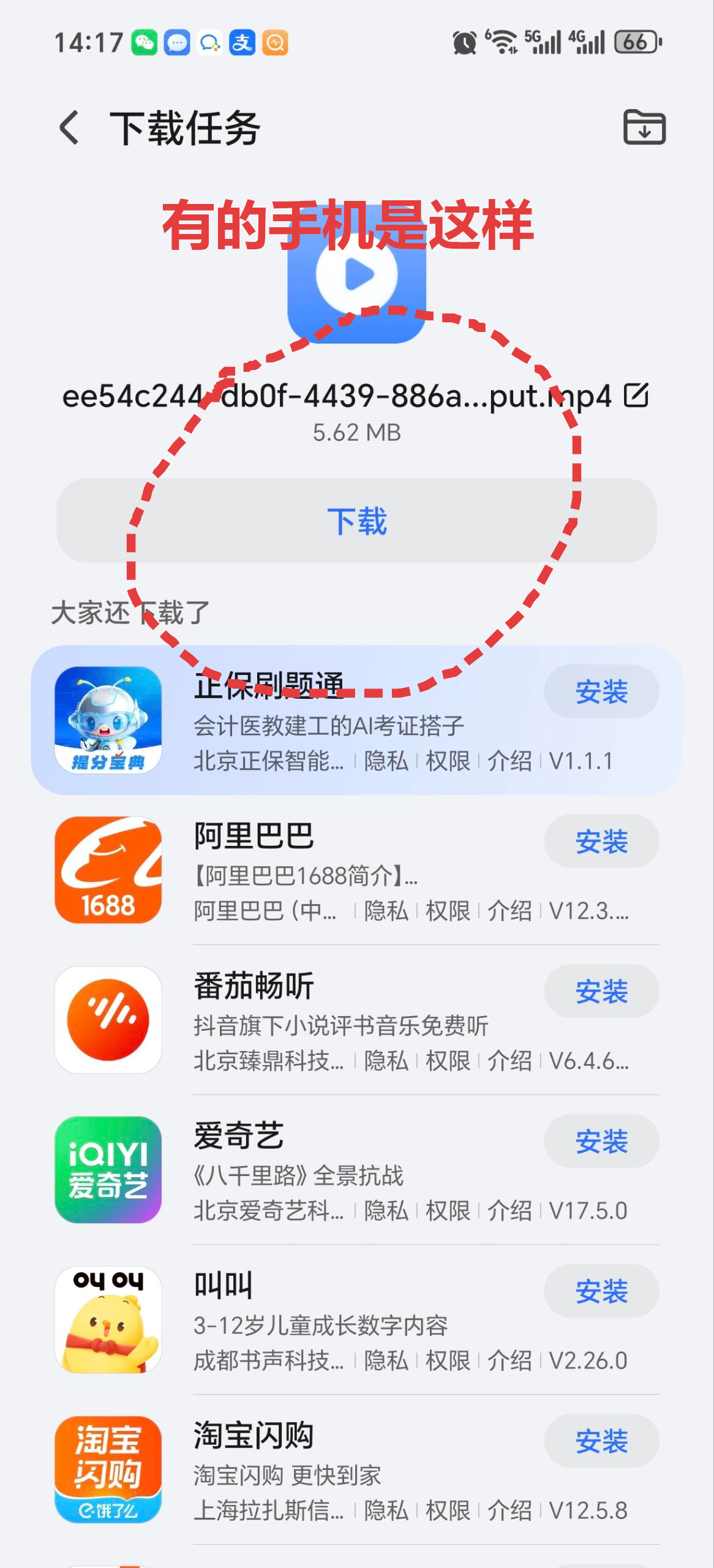Tap the 下载 button

click(x=357, y=521)
